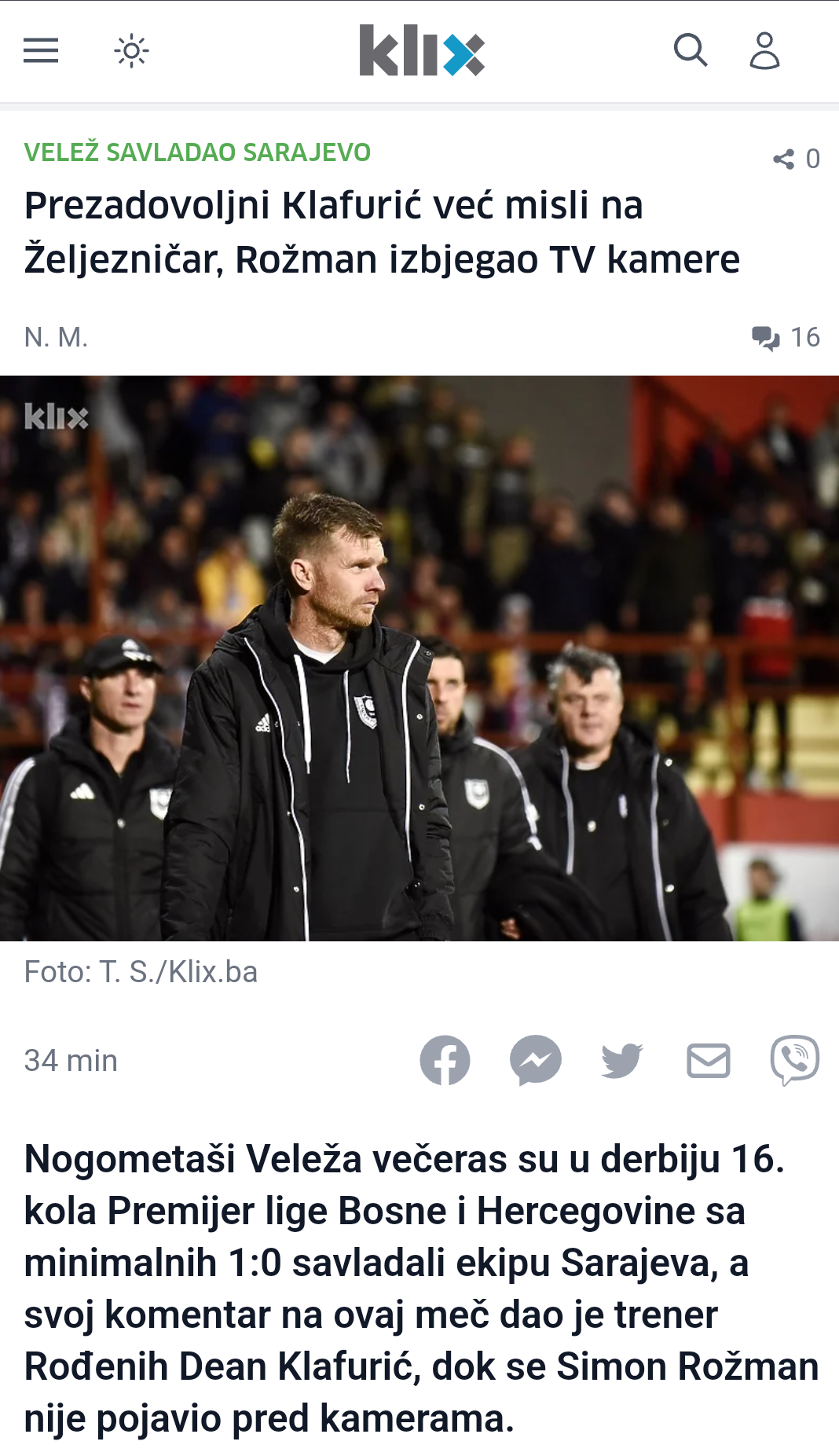Tap the Klix logo to go home

coord(422,50)
